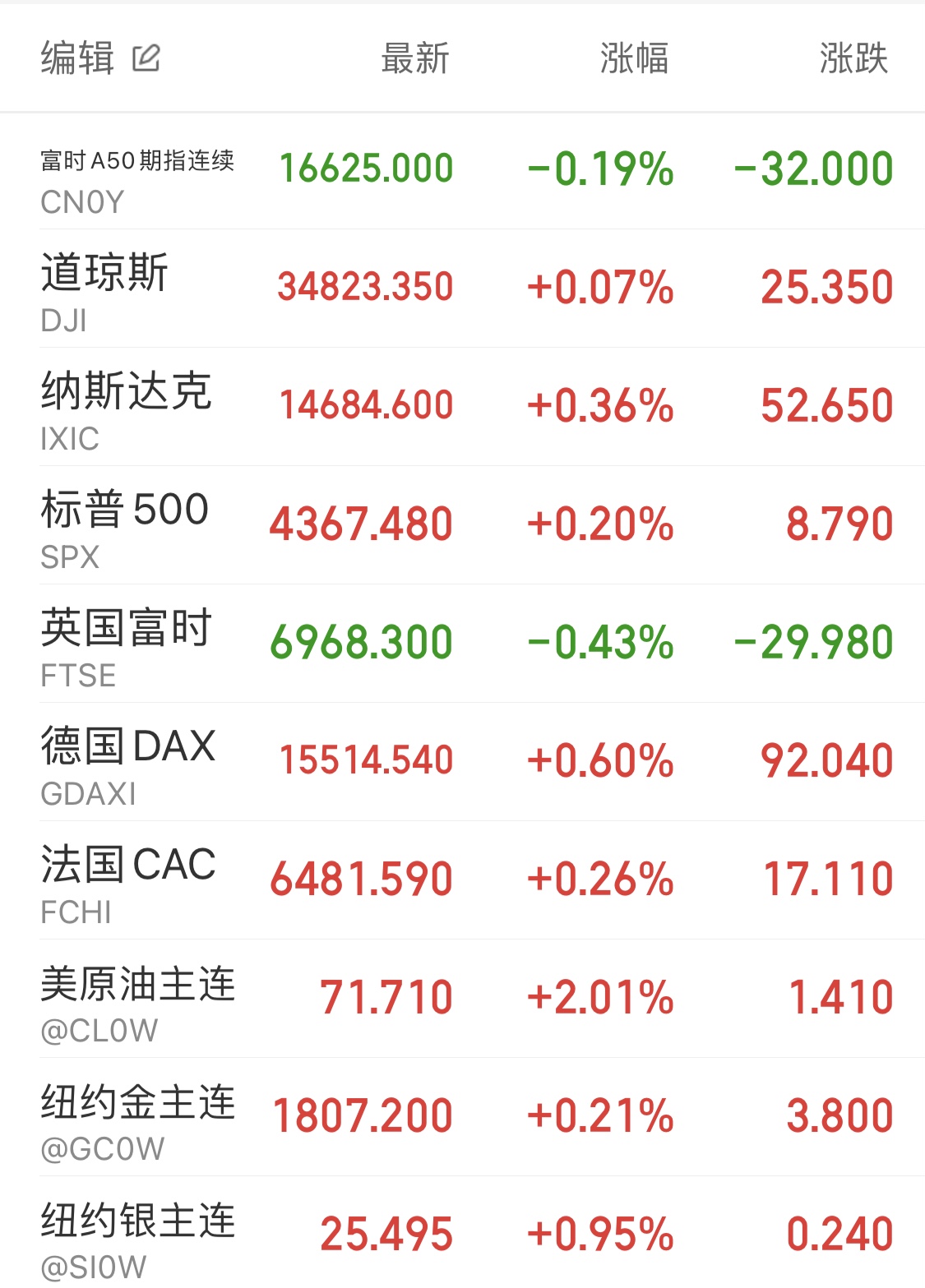Open the 富时A50期指连续 row
This screenshot has width=925, height=1288.
pos(462,171)
